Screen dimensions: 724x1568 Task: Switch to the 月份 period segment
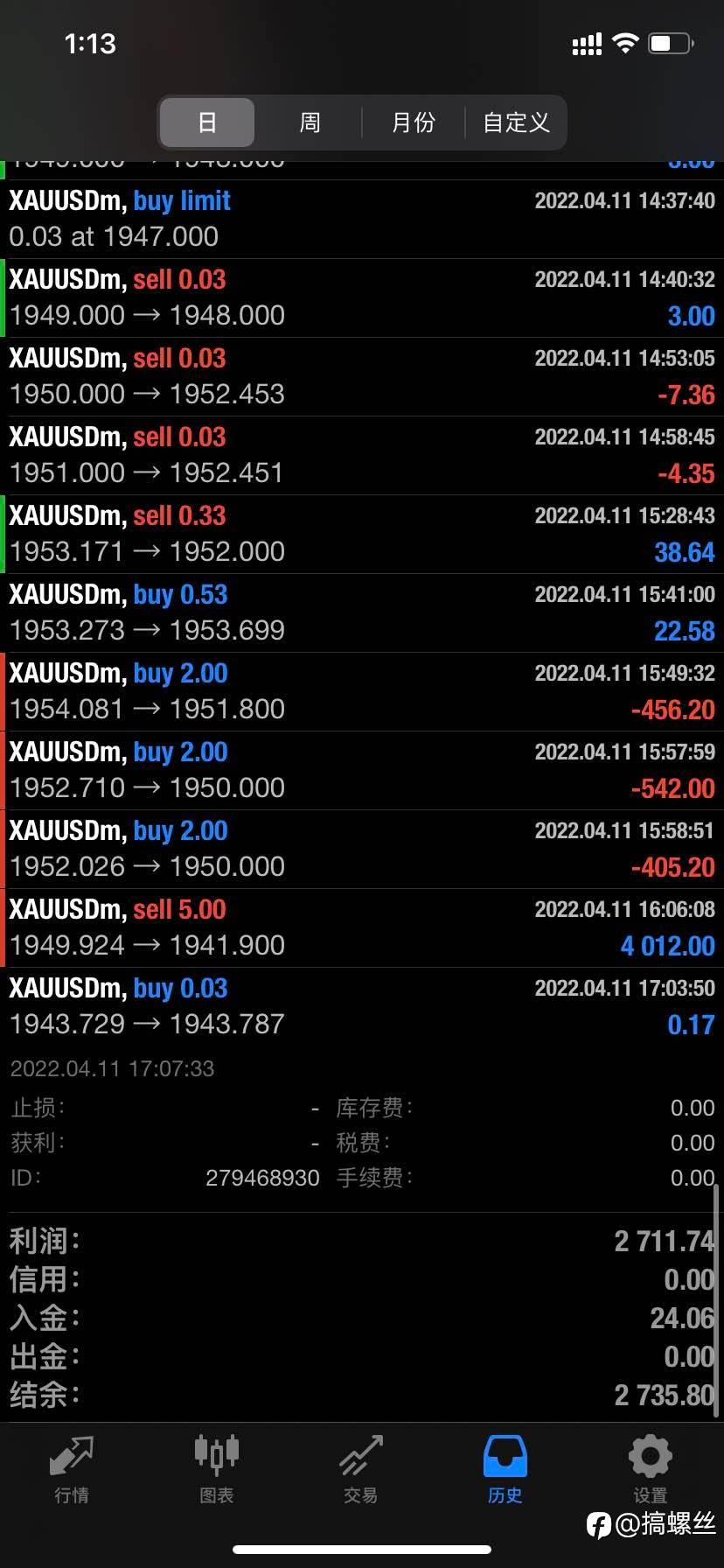(413, 122)
